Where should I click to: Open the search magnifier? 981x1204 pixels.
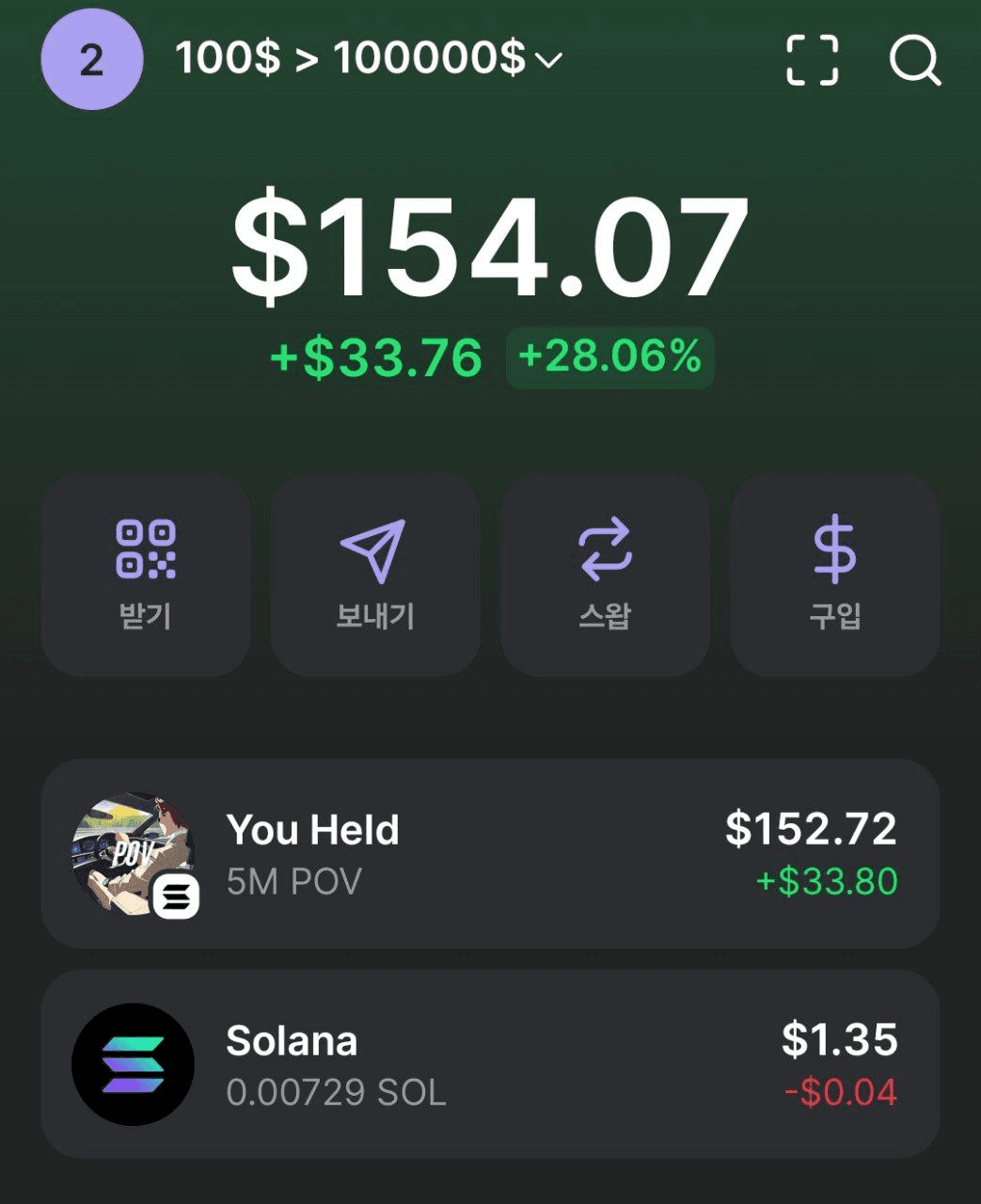[914, 60]
